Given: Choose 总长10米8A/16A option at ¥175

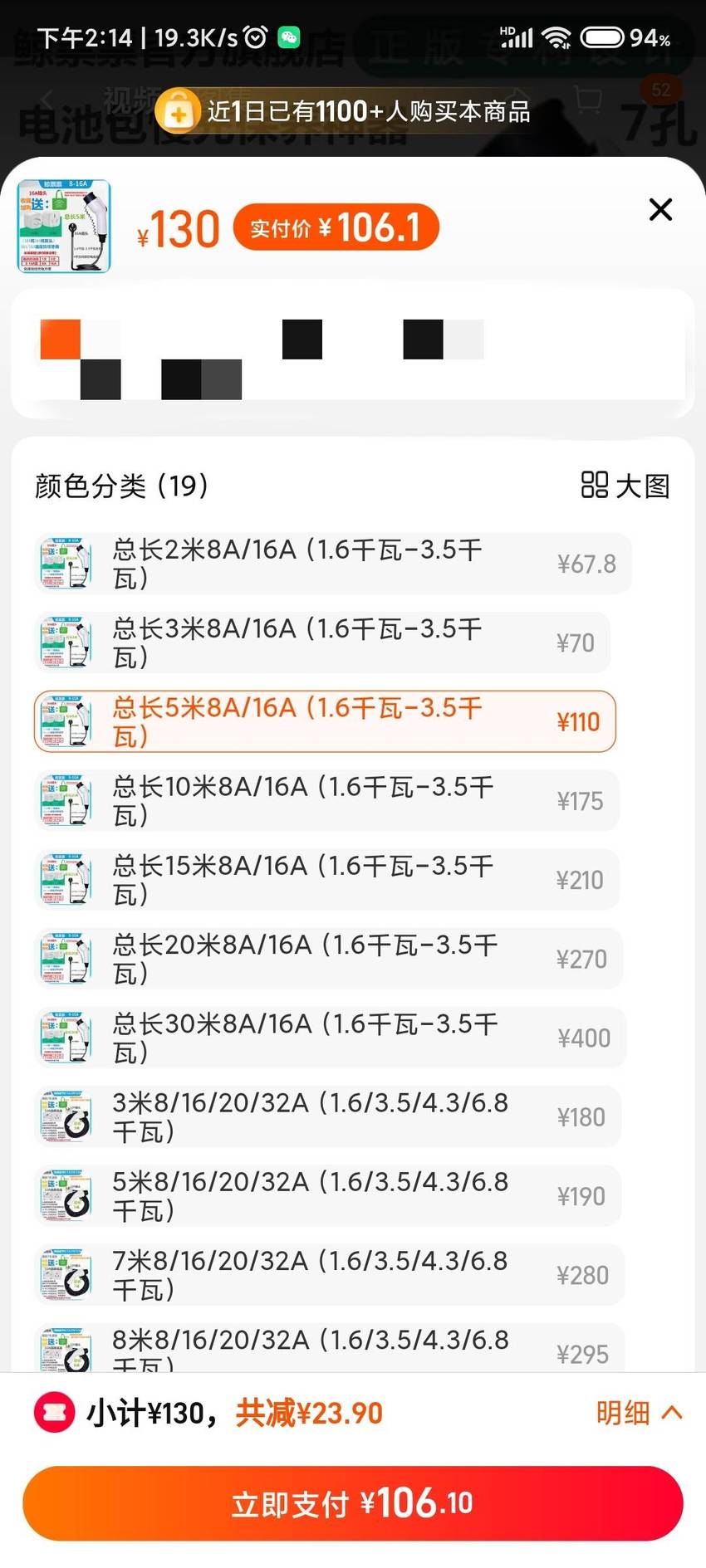Looking at the screenshot, I should pos(326,800).
